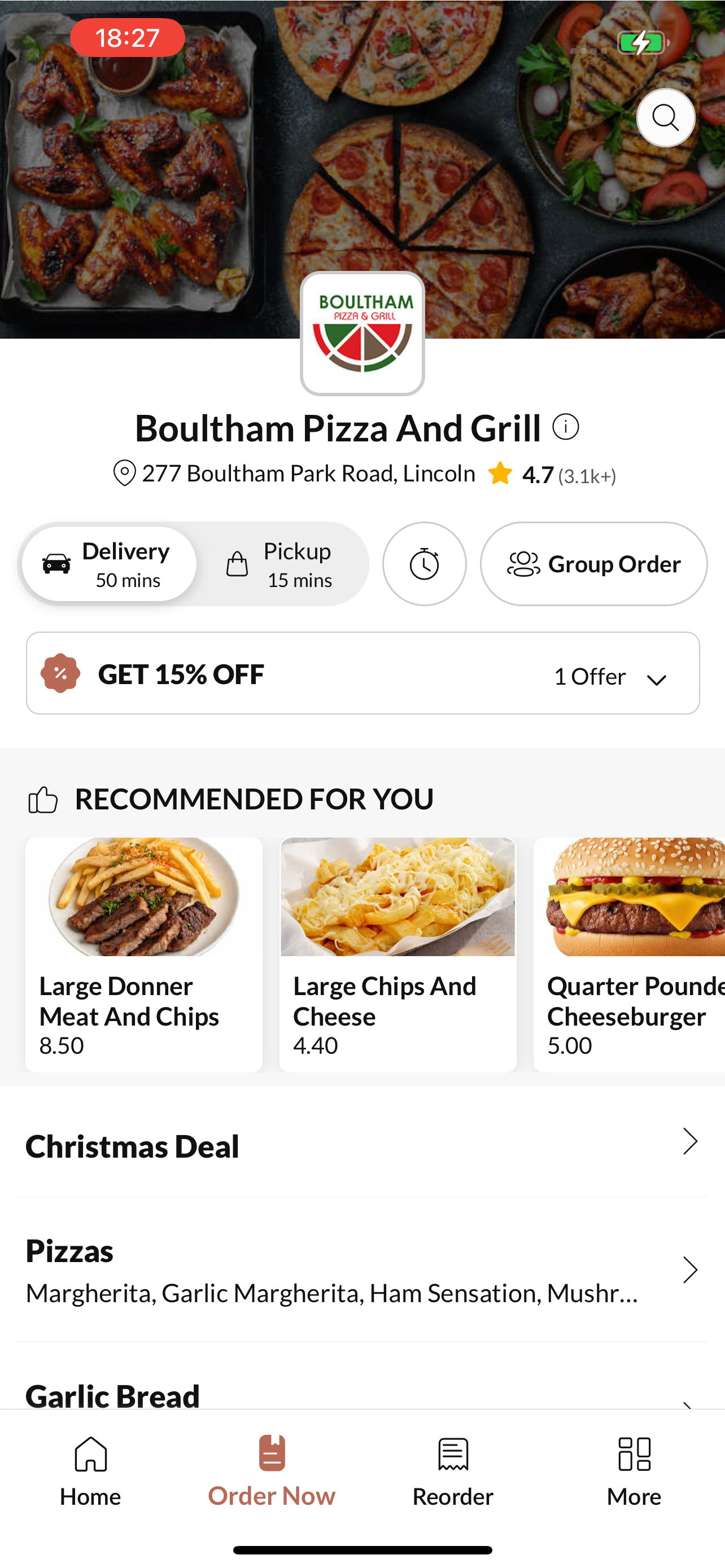View the 4.7 star rating reviews
Image resolution: width=725 pixels, height=1568 pixels.
[552, 474]
